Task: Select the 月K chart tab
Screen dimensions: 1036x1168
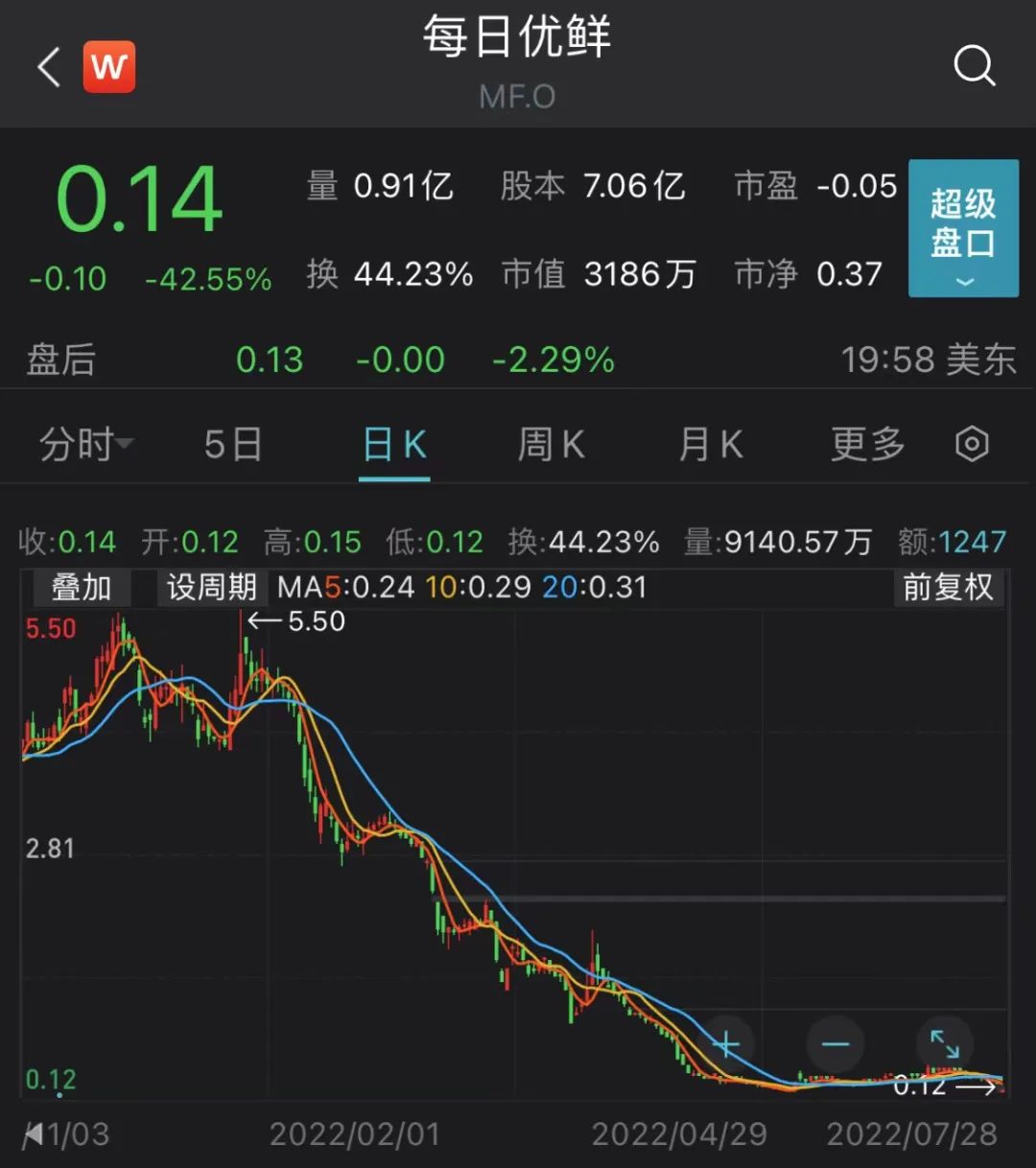Action: [710, 443]
